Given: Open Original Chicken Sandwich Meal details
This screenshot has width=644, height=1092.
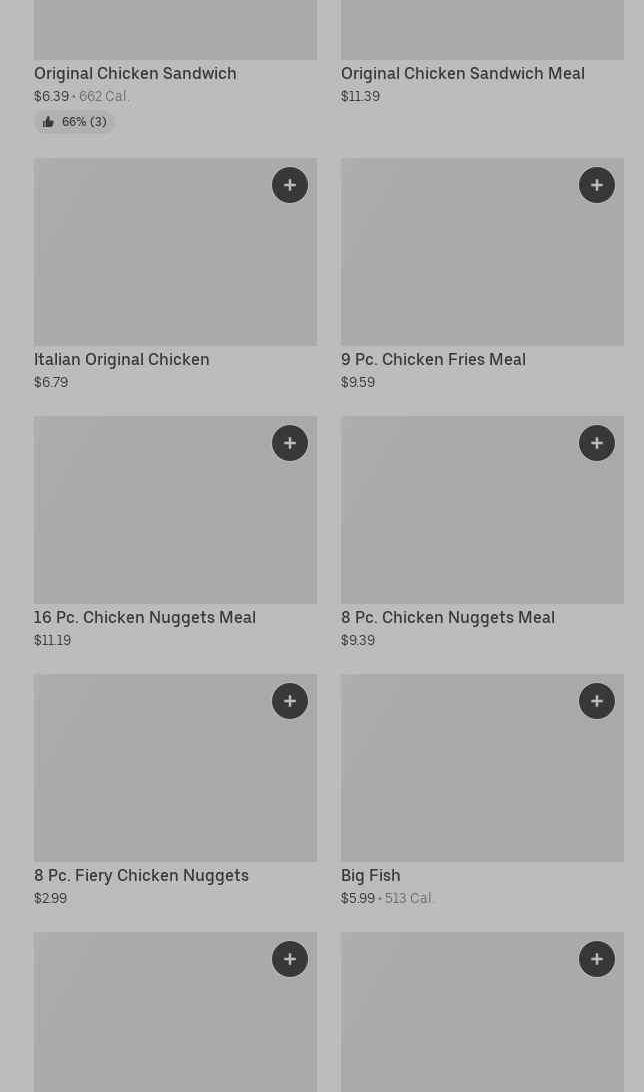Looking at the screenshot, I should 462,73.
